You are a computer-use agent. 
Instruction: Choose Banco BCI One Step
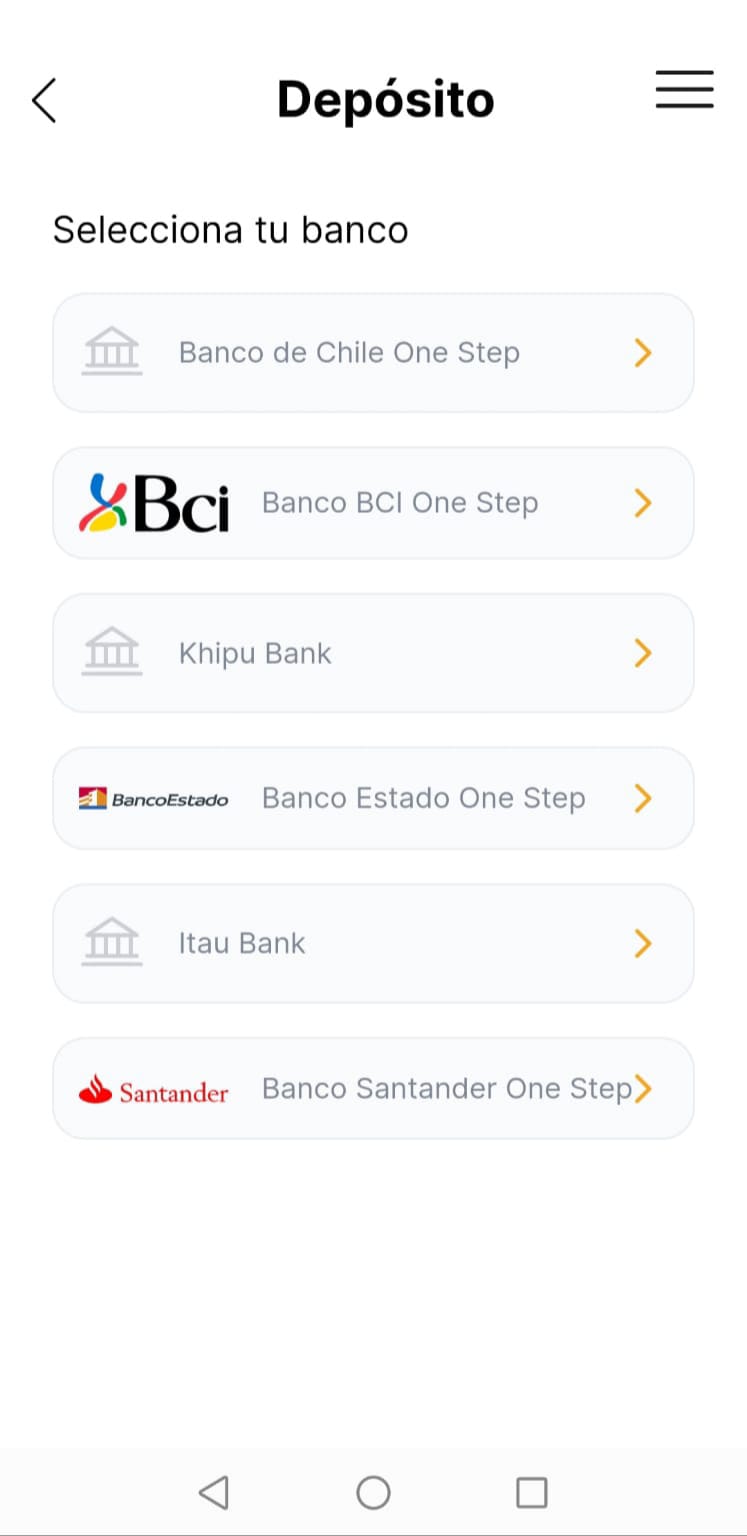click(x=373, y=503)
